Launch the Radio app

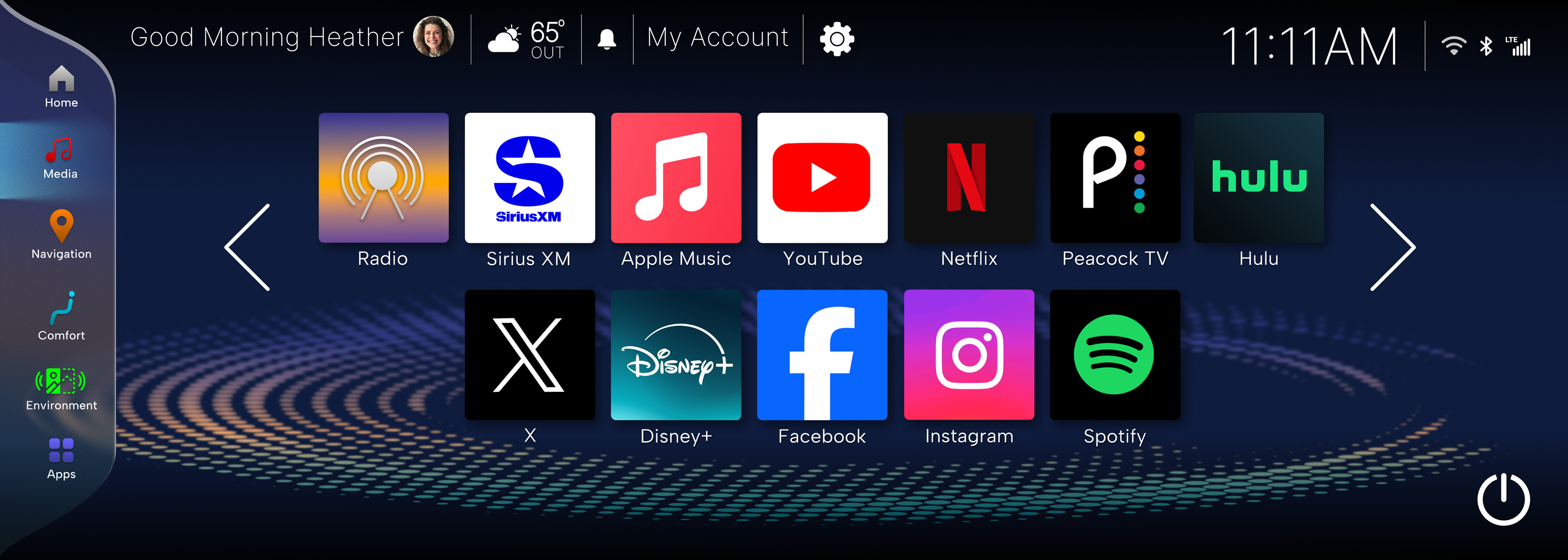[x=383, y=178]
